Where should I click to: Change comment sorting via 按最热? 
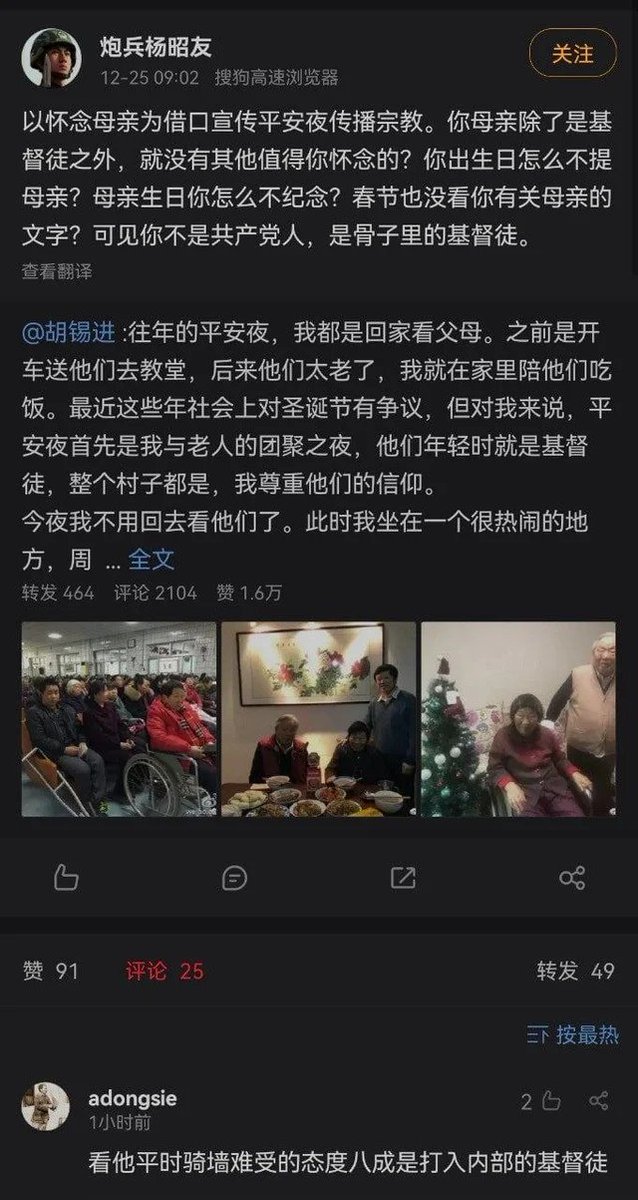(572, 1034)
